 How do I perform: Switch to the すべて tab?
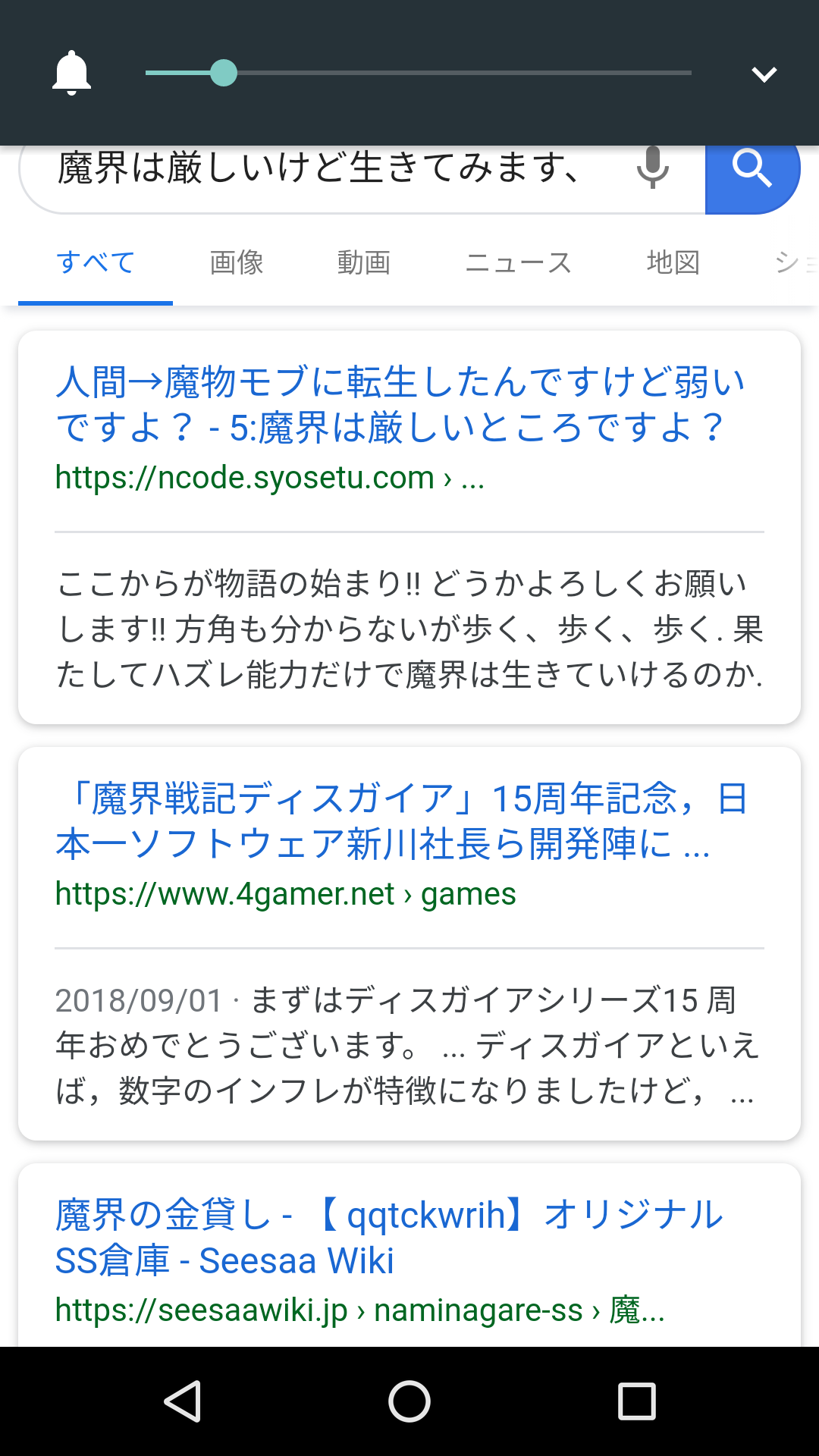pos(96,262)
